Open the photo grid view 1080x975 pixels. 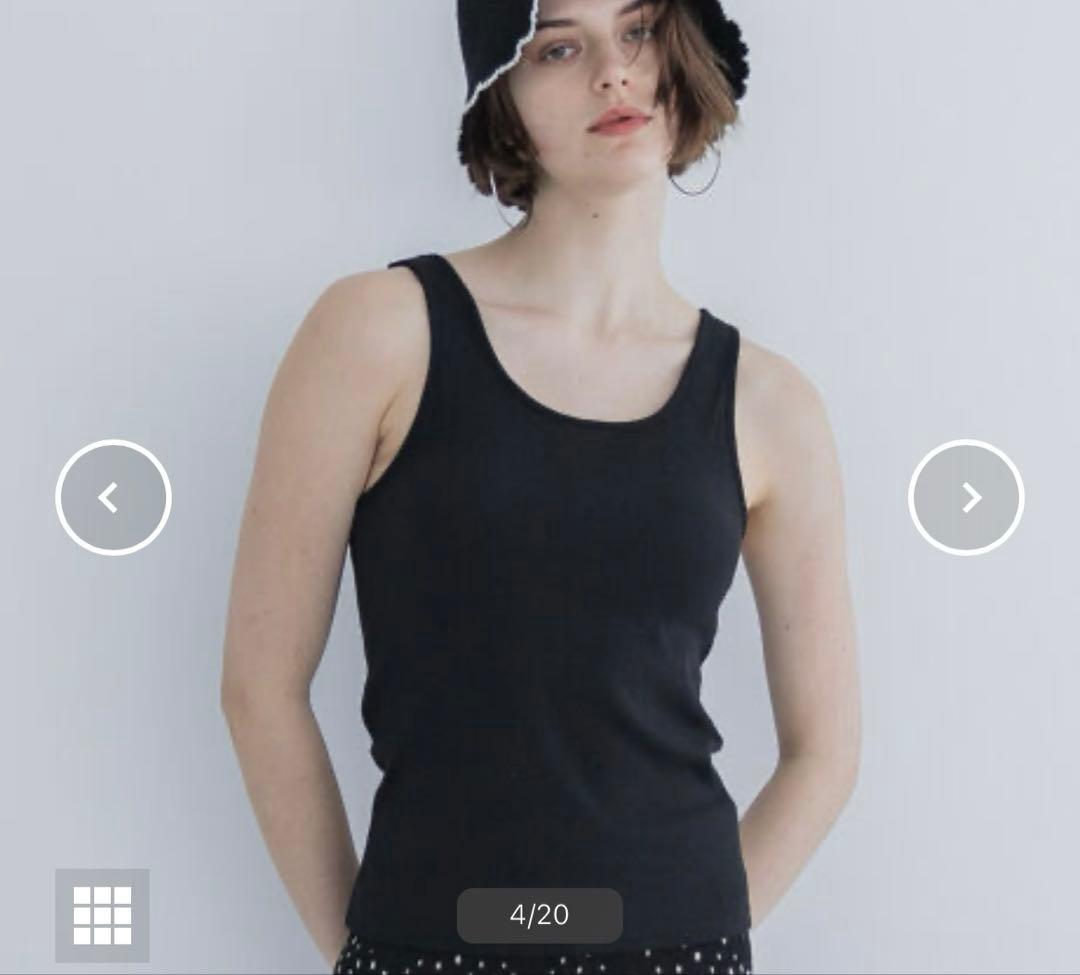[x=102, y=915]
